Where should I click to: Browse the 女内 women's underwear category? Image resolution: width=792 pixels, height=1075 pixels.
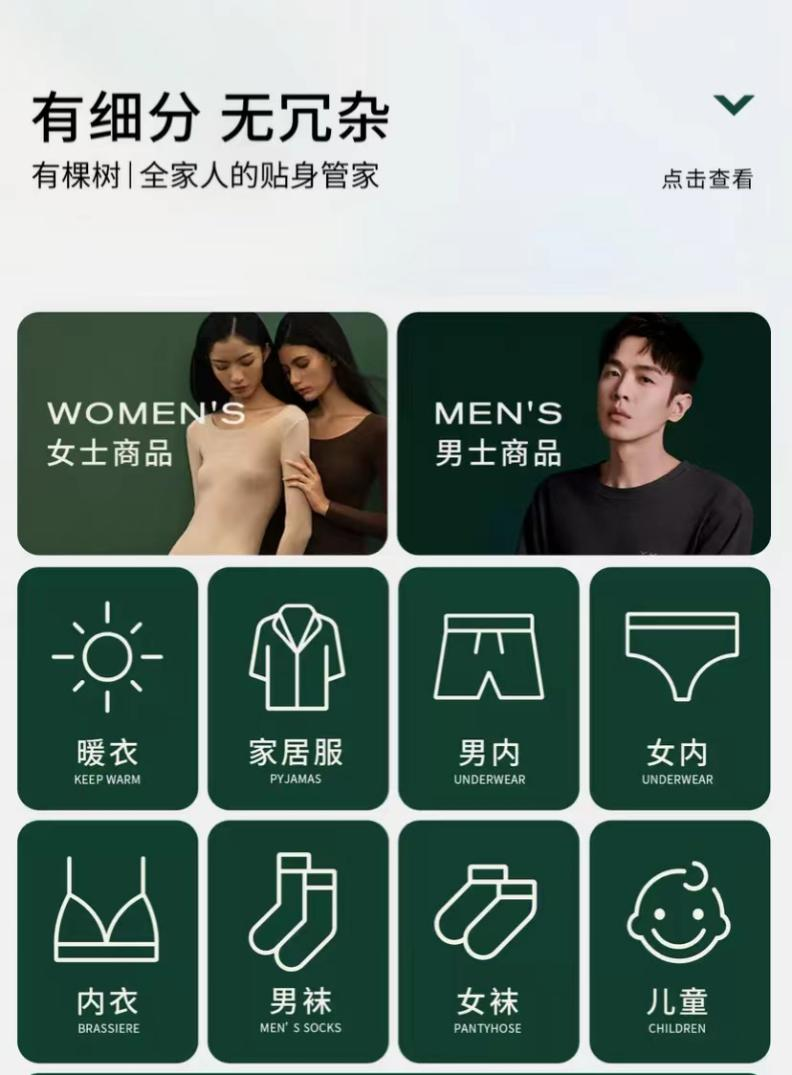(680, 688)
